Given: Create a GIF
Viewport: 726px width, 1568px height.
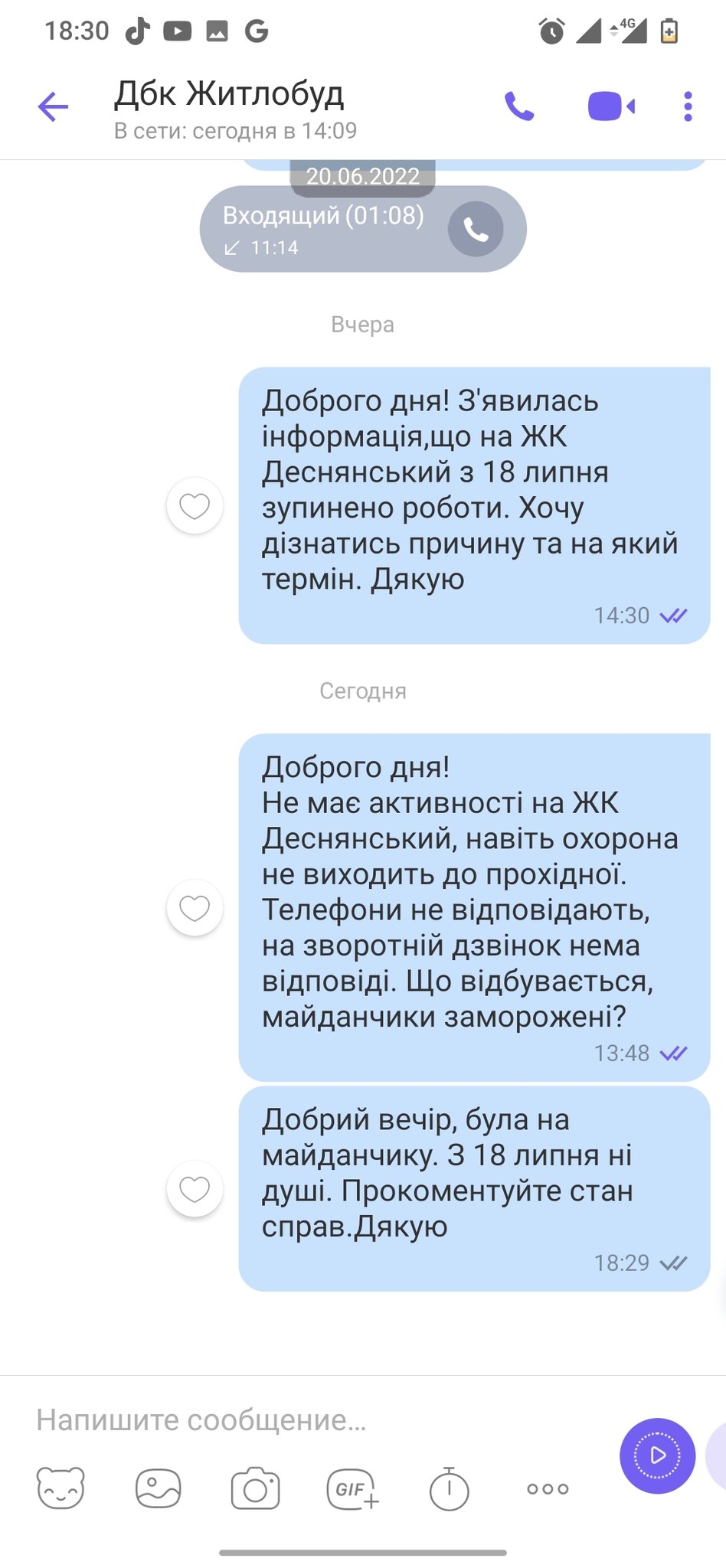Looking at the screenshot, I should 352,1488.
